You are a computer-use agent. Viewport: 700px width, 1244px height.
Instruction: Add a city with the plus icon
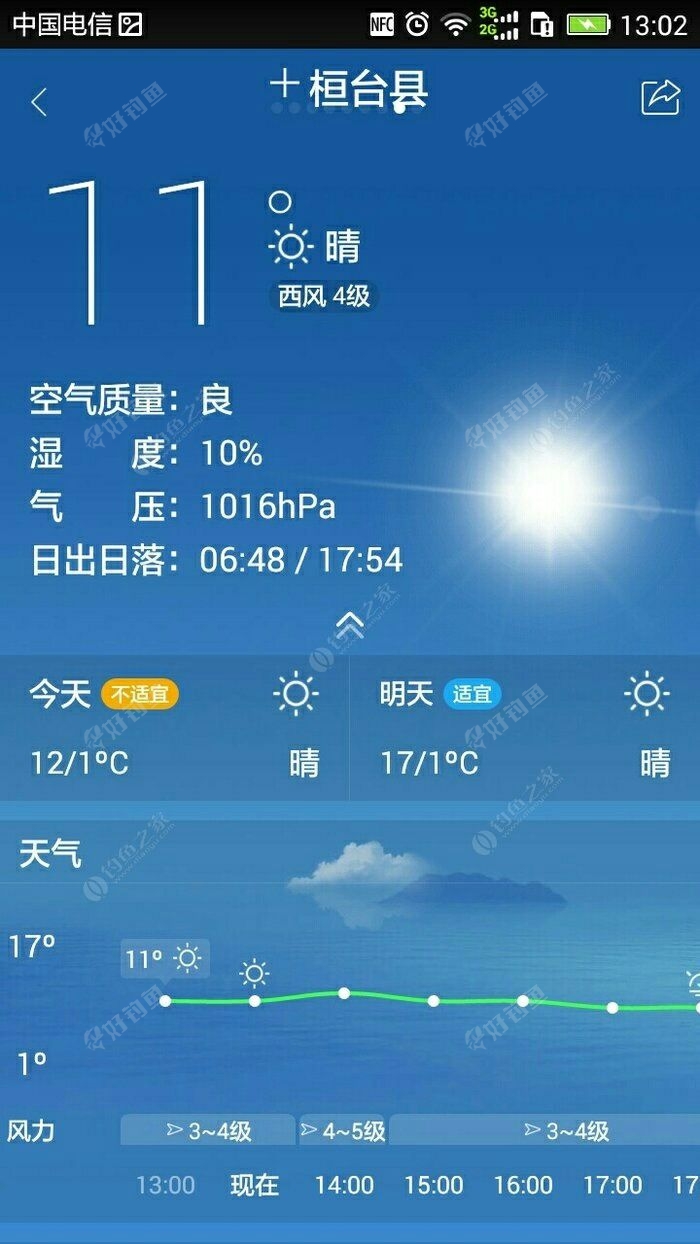(x=285, y=84)
